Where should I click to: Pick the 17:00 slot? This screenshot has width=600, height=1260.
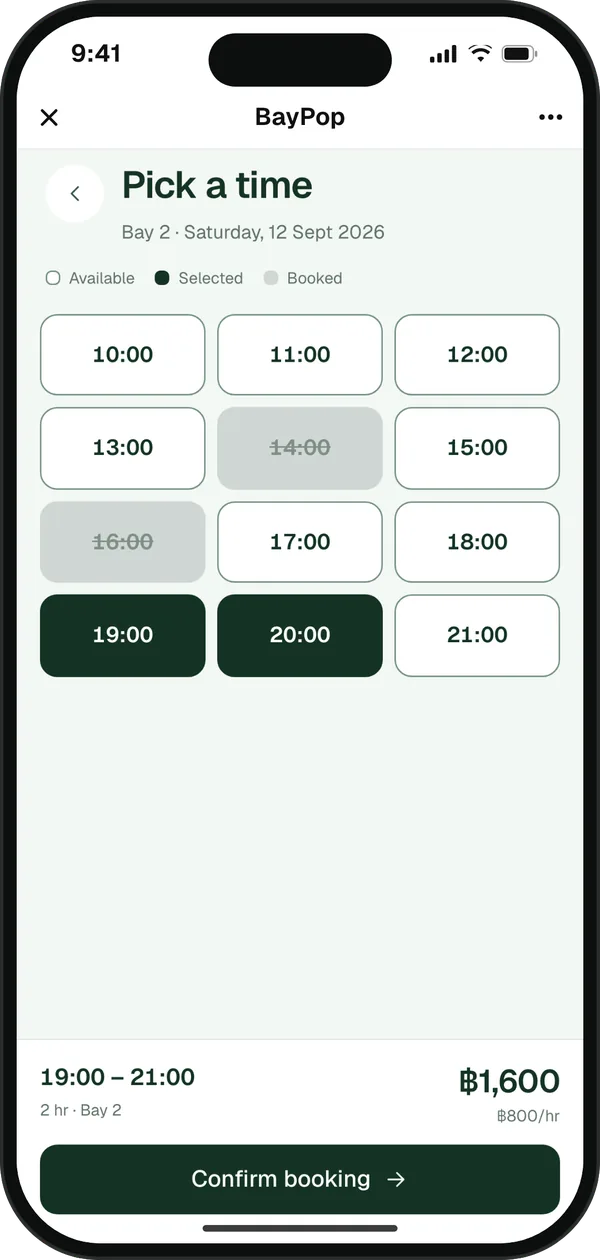tap(300, 542)
